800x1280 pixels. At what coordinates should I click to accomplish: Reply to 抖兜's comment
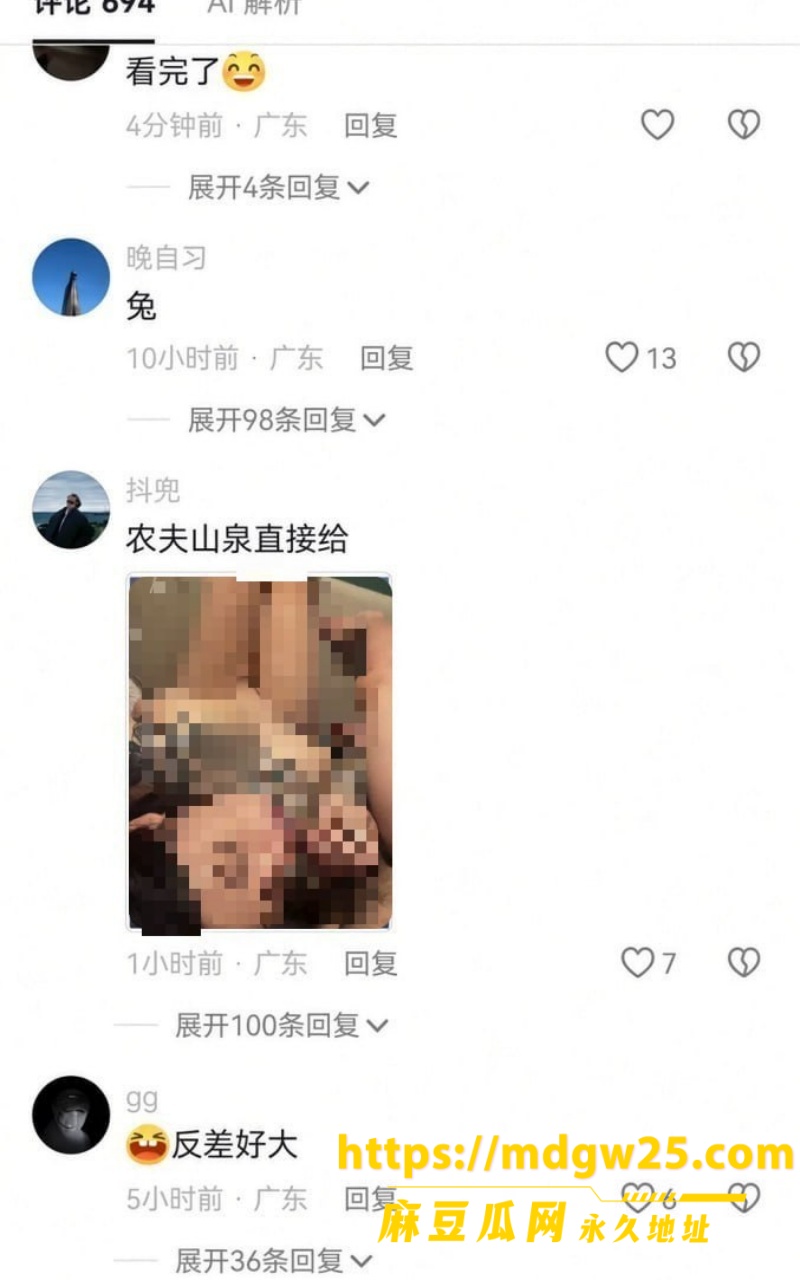point(371,963)
